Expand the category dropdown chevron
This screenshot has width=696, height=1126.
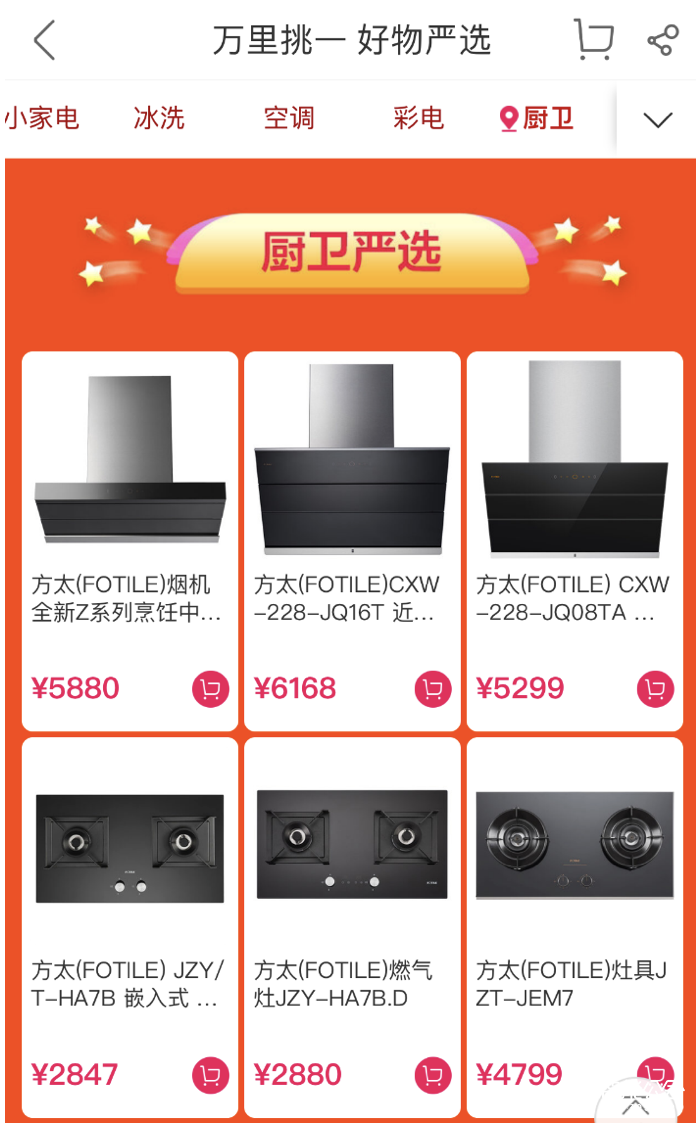tap(657, 120)
